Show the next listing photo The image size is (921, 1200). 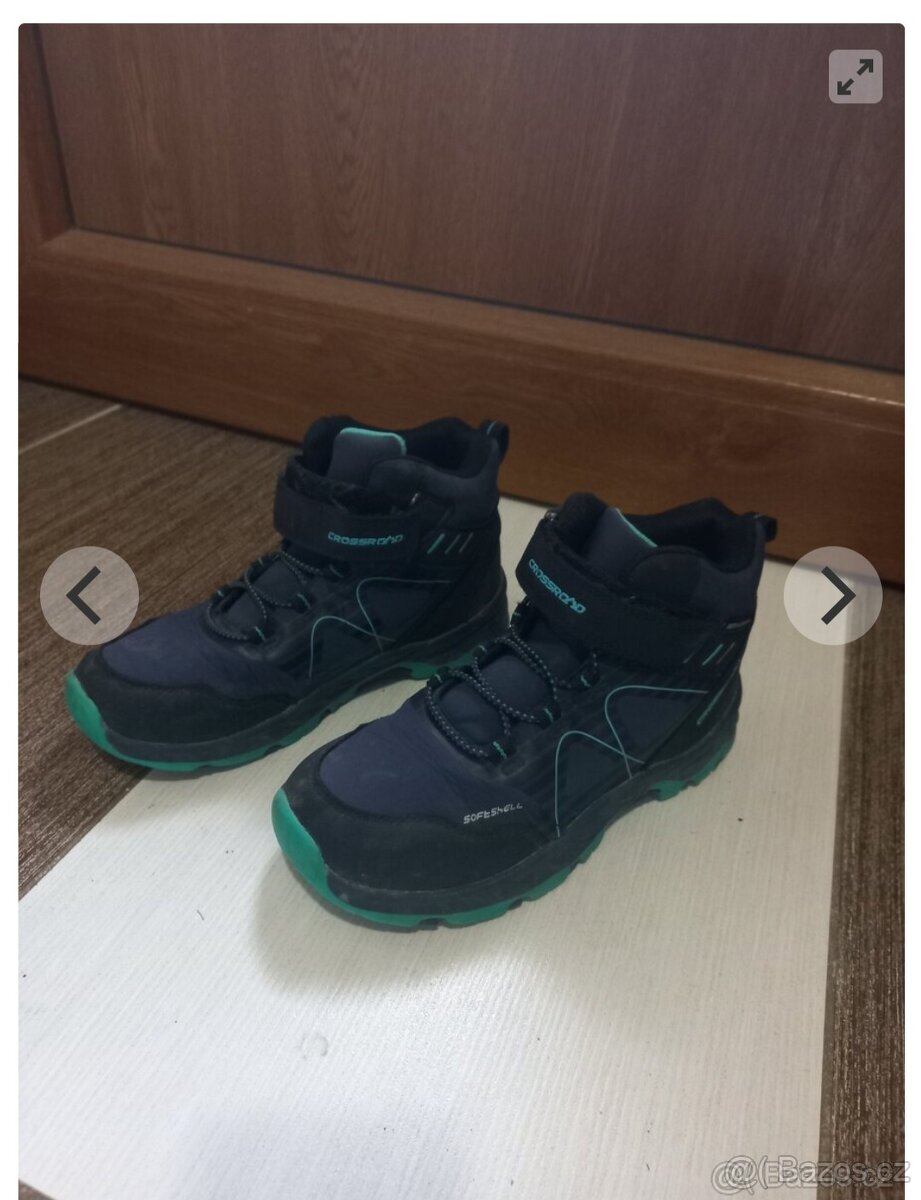click(x=832, y=596)
